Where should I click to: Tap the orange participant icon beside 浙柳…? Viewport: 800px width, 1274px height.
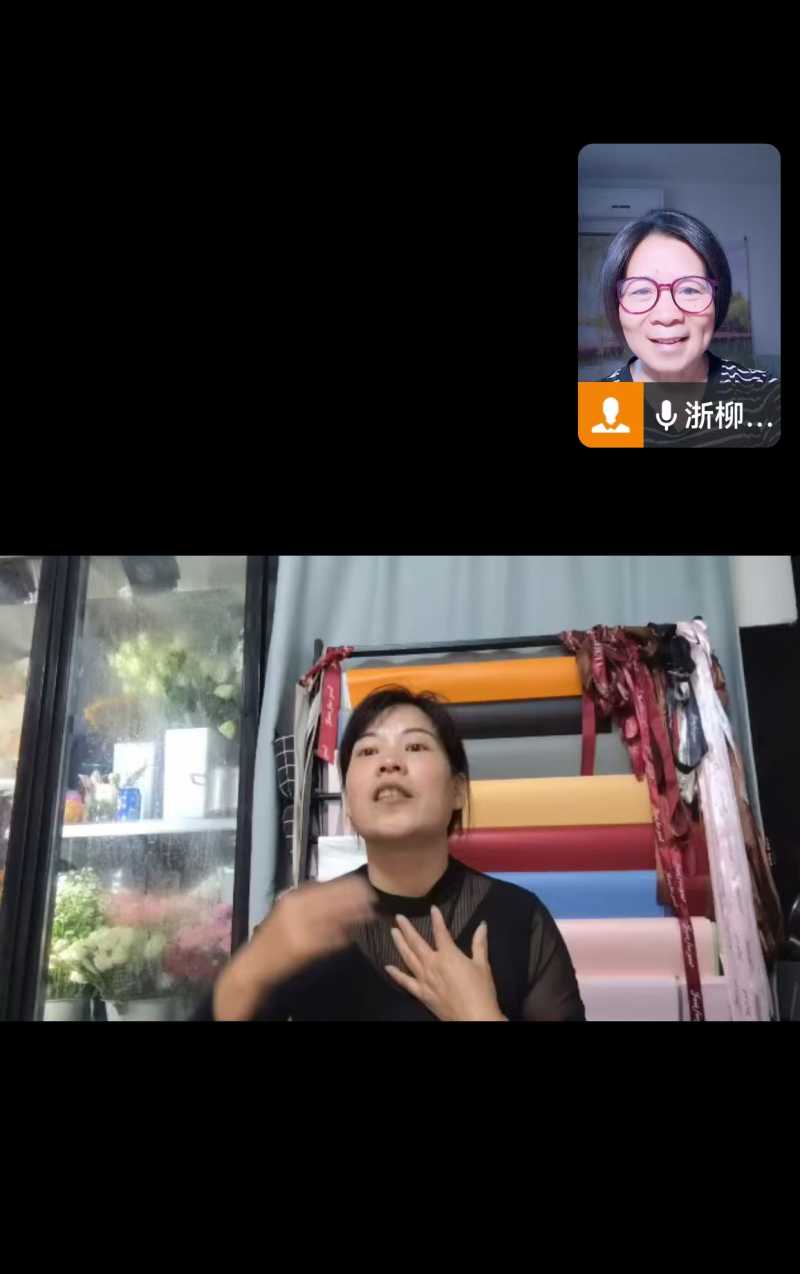pos(610,415)
